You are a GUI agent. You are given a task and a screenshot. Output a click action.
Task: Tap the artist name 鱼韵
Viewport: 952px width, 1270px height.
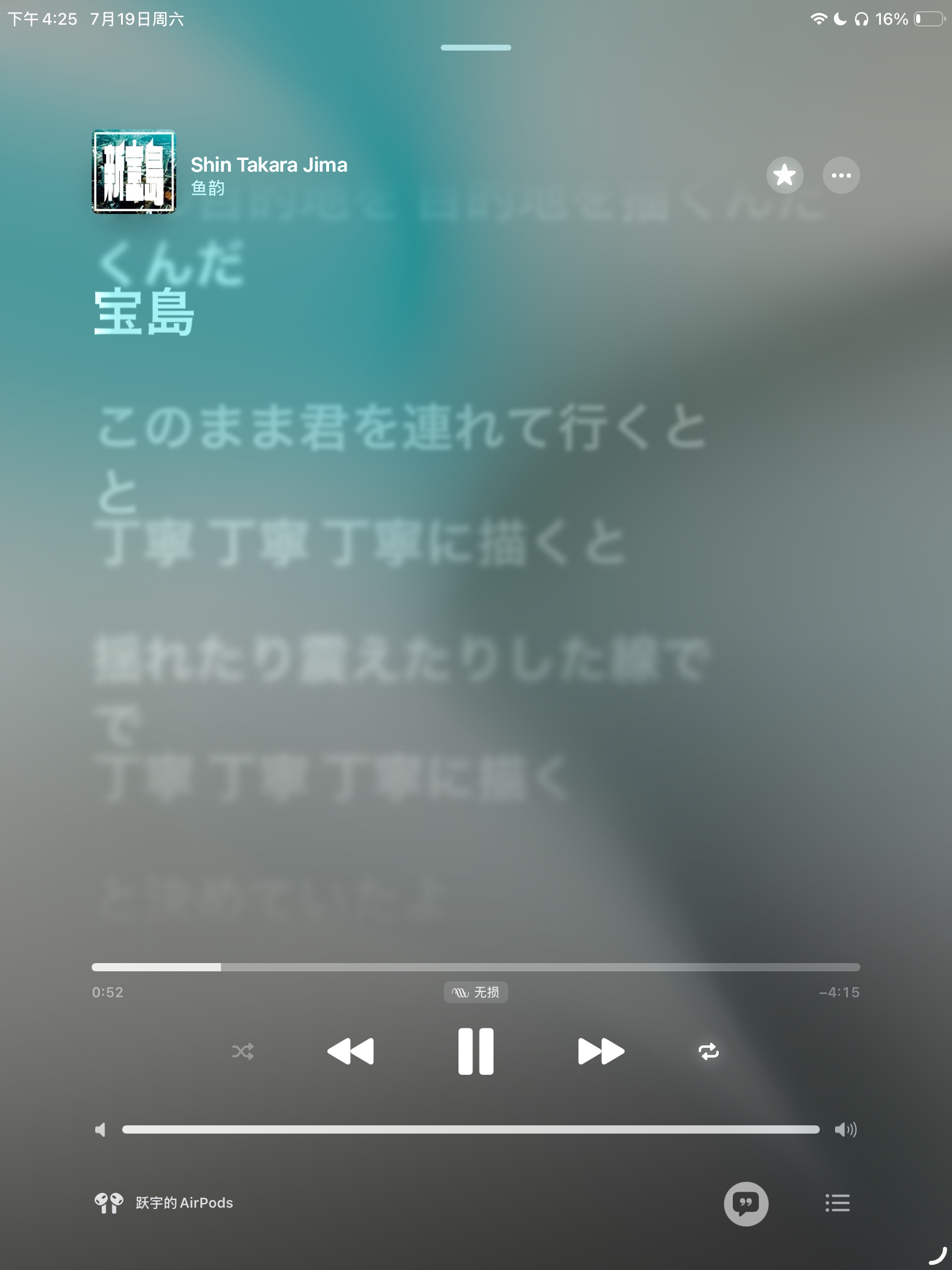click(208, 188)
